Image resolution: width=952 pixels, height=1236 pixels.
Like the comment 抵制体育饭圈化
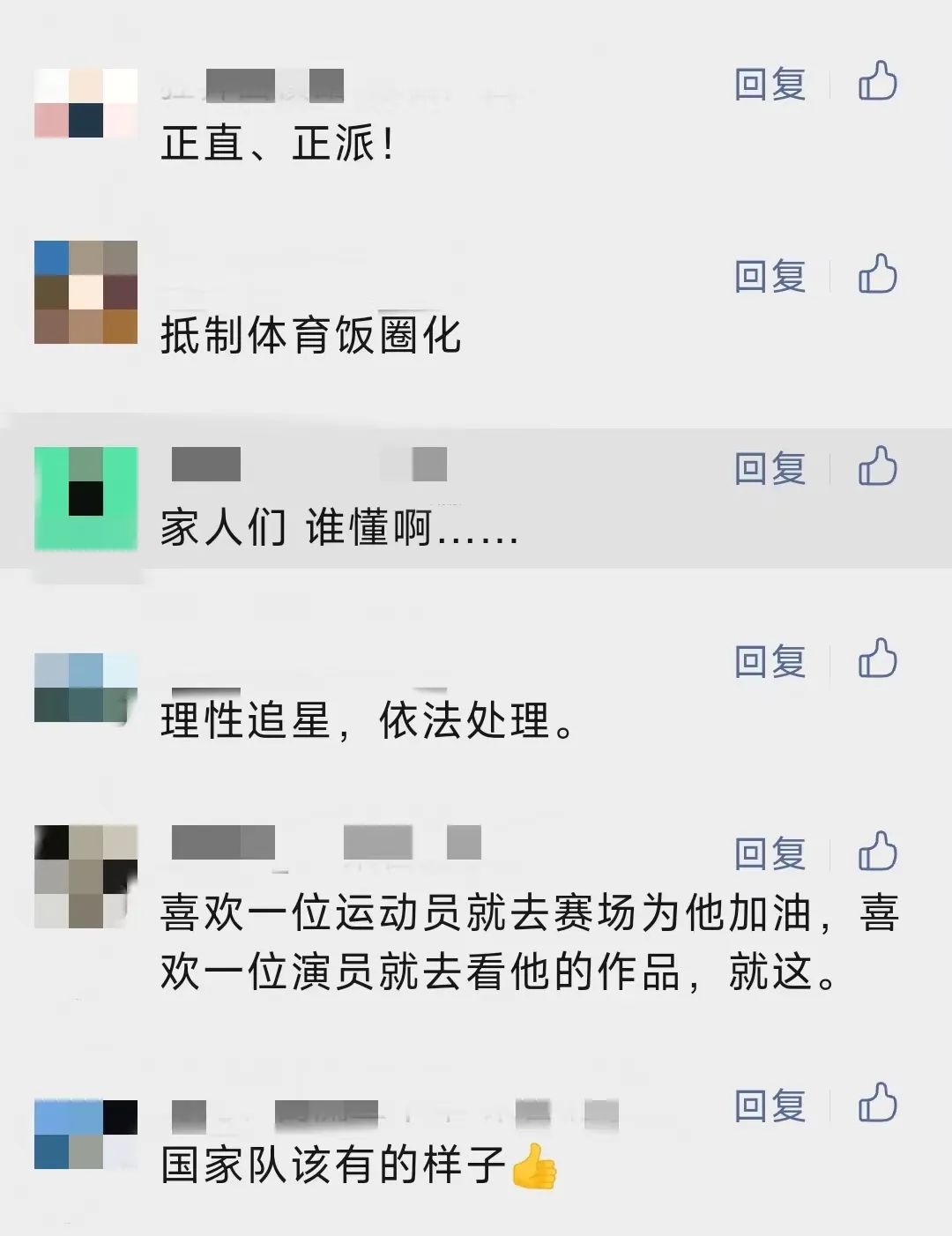877,274
